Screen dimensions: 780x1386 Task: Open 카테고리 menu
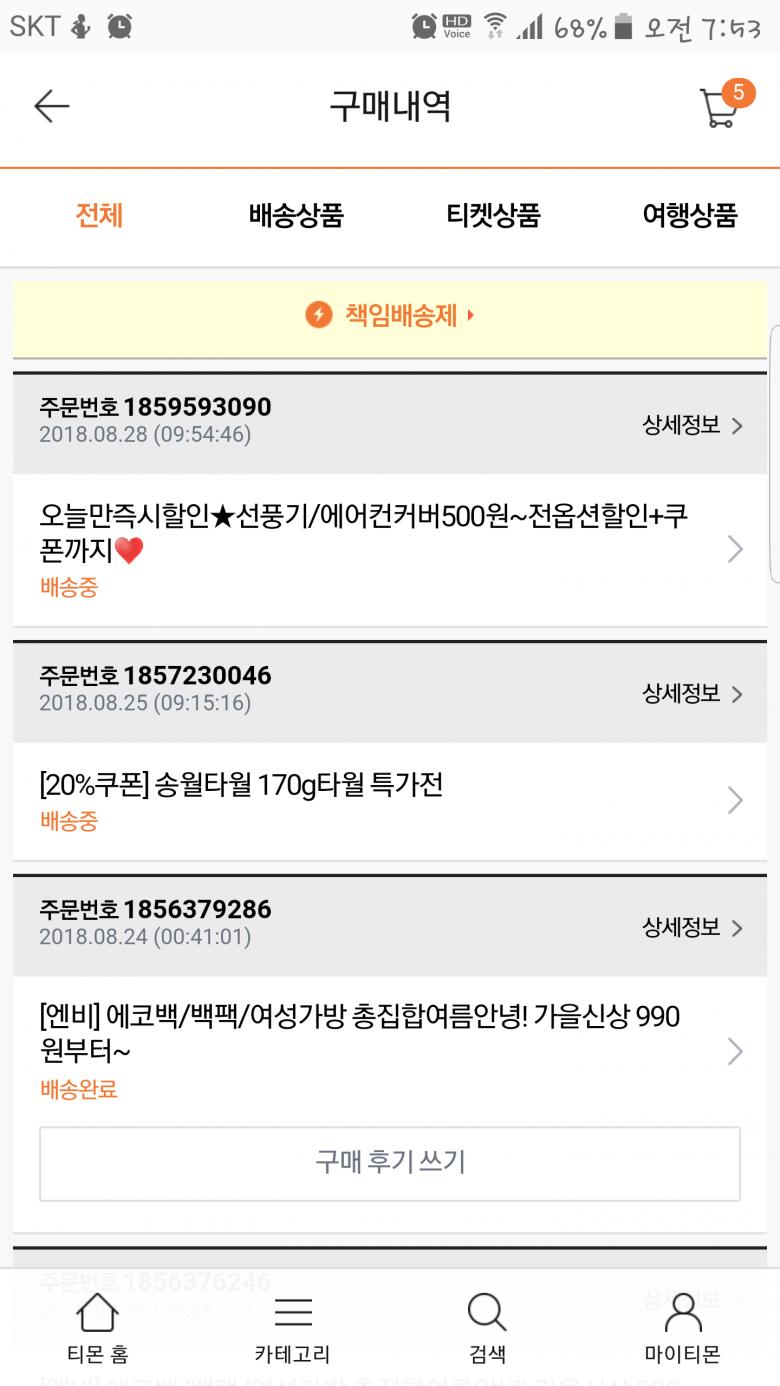(292, 1328)
